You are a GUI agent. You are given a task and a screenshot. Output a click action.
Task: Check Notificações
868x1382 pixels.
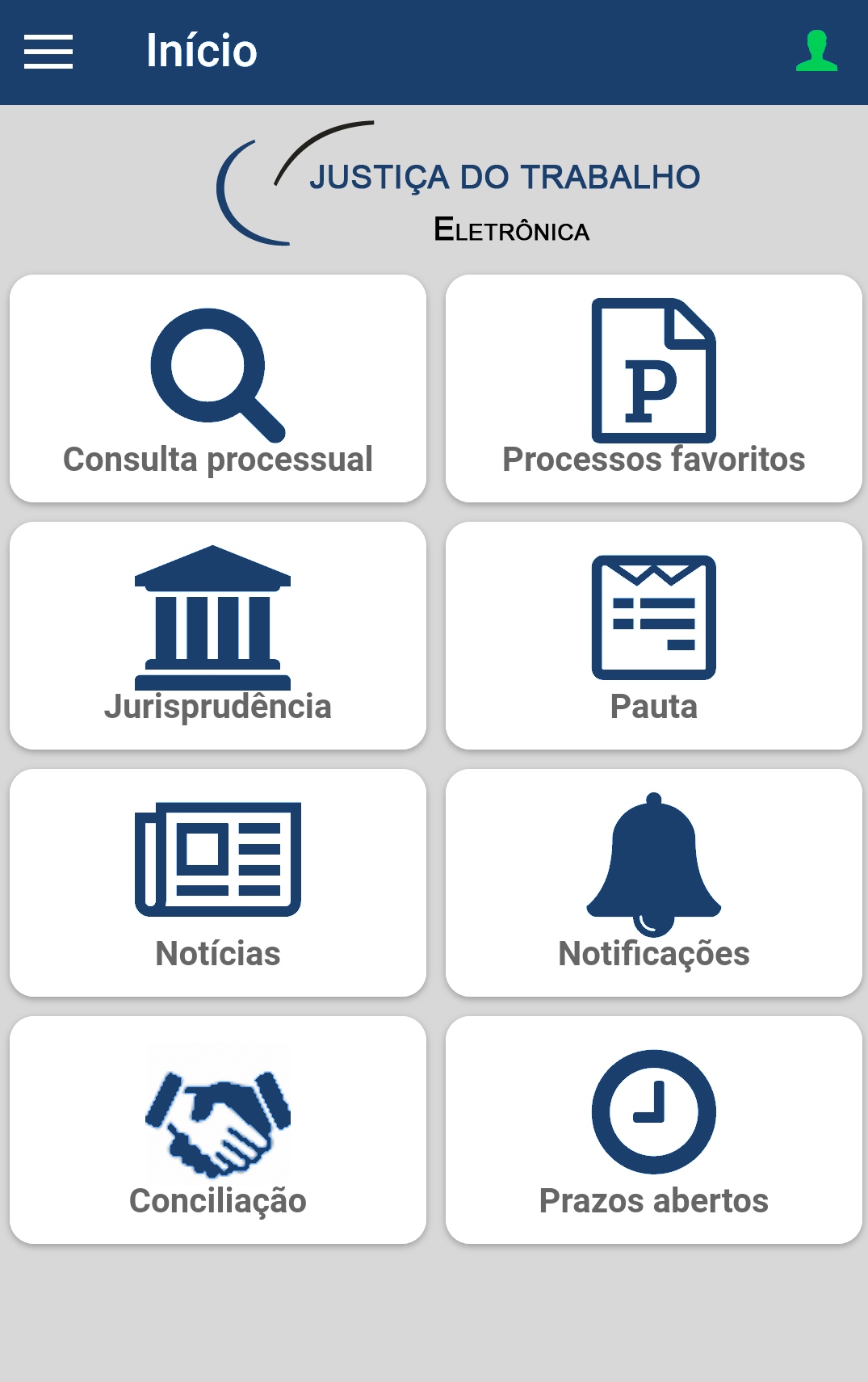click(654, 883)
